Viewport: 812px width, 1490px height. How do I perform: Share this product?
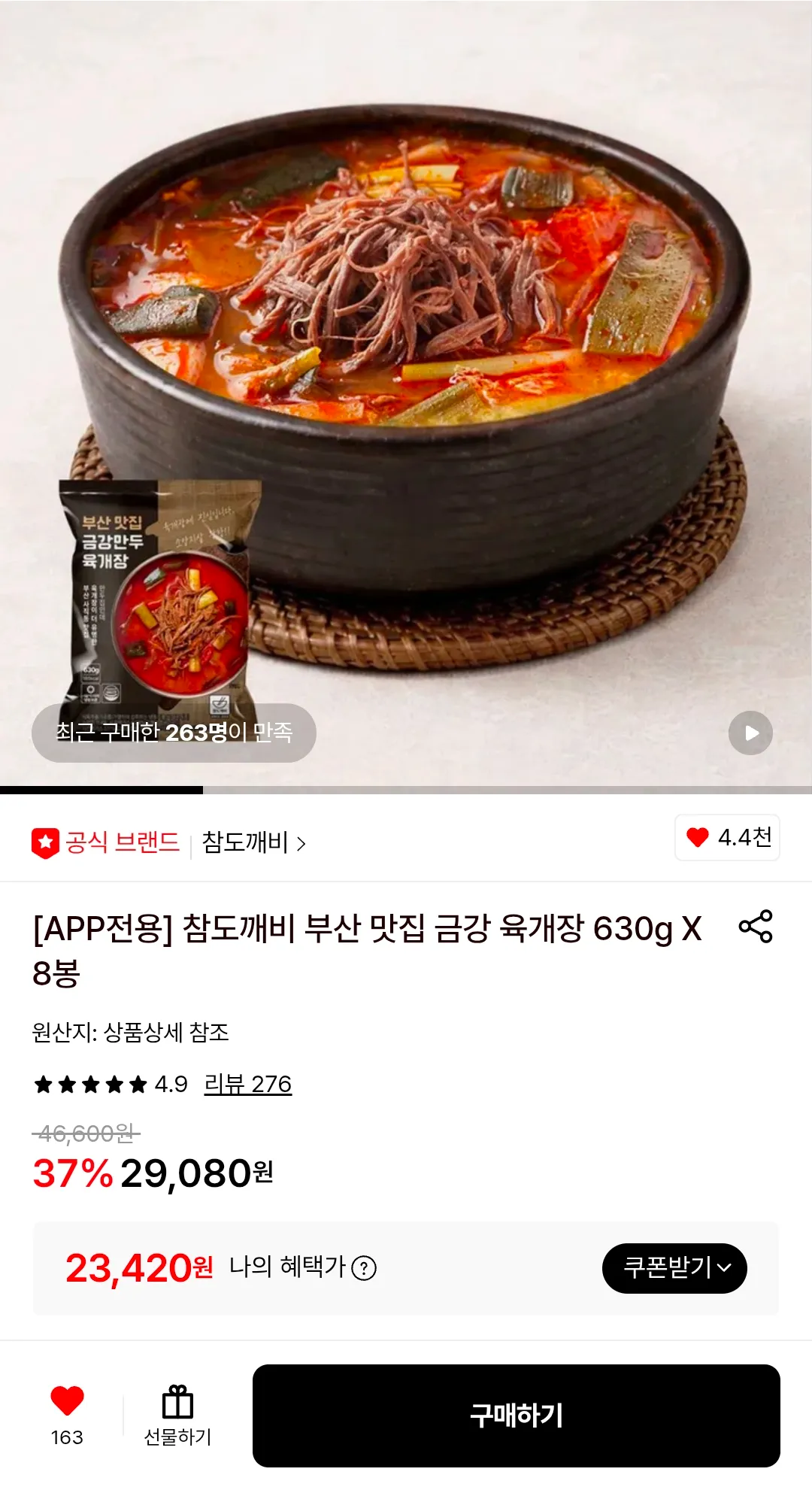click(756, 926)
